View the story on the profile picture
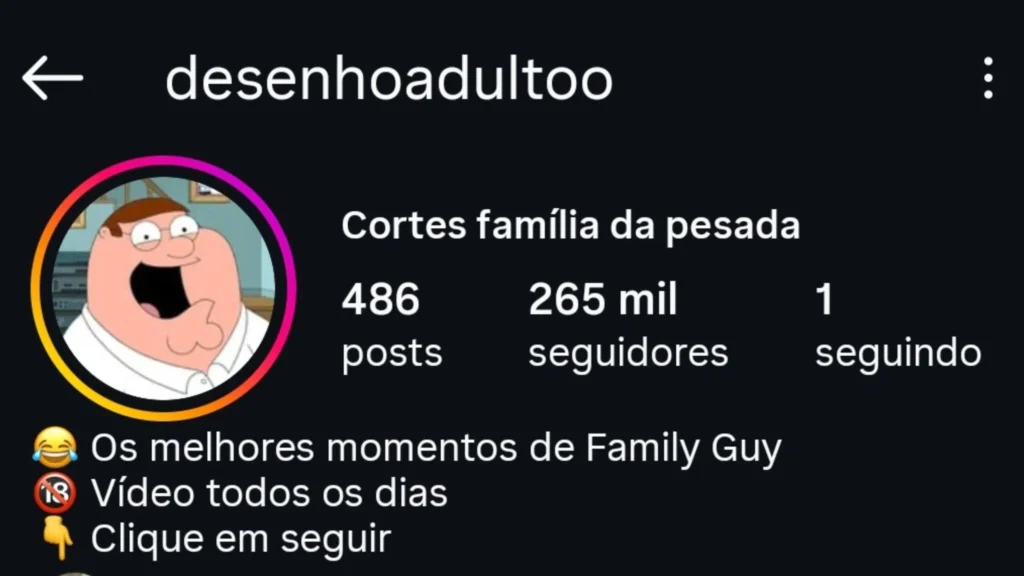 [163, 288]
